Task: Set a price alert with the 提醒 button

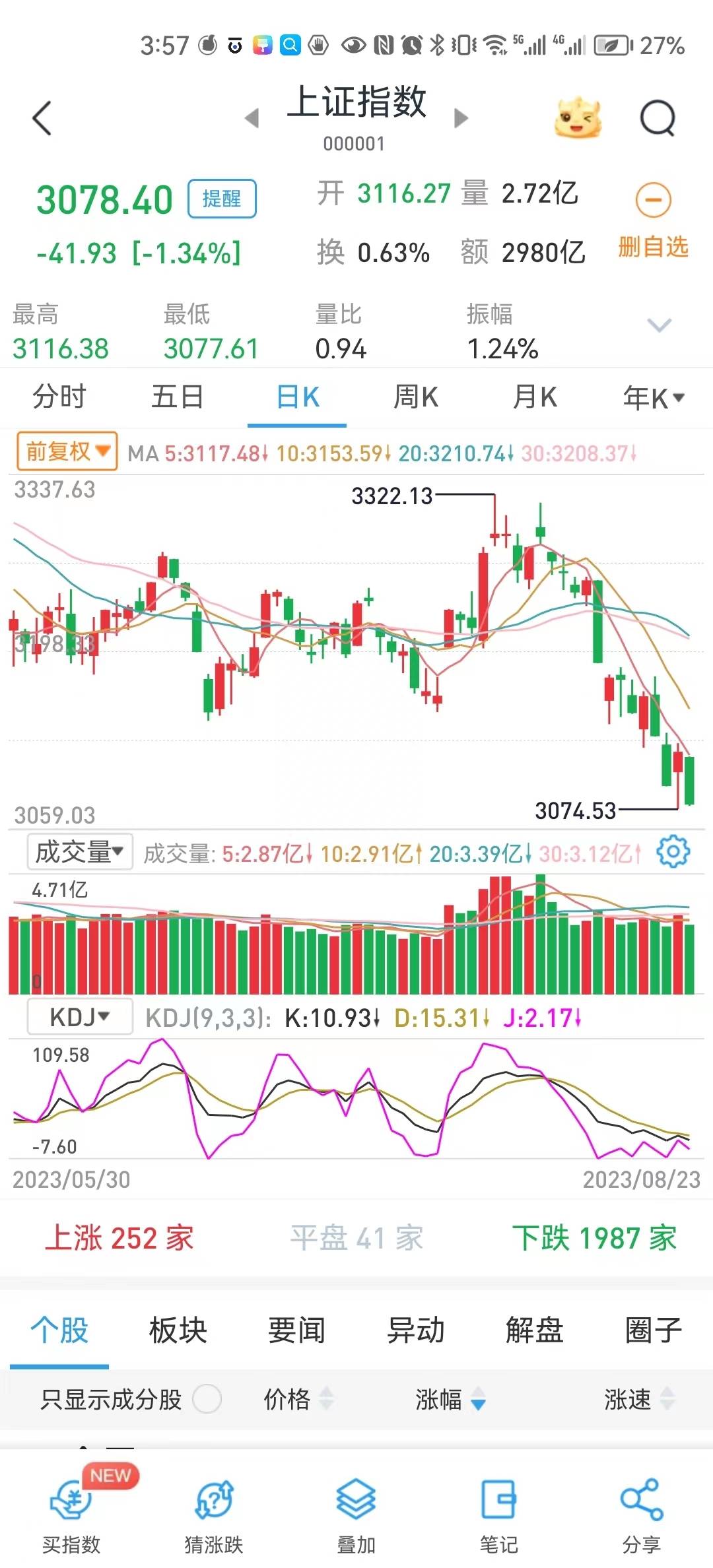Action: coord(222,199)
